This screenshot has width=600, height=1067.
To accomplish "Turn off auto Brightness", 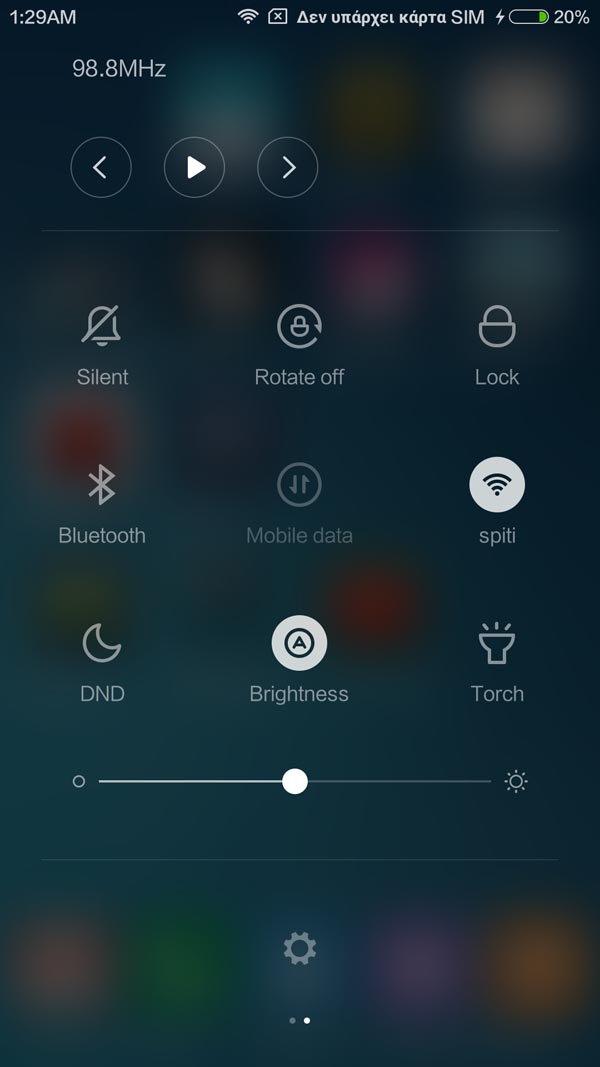I will tap(299, 643).
